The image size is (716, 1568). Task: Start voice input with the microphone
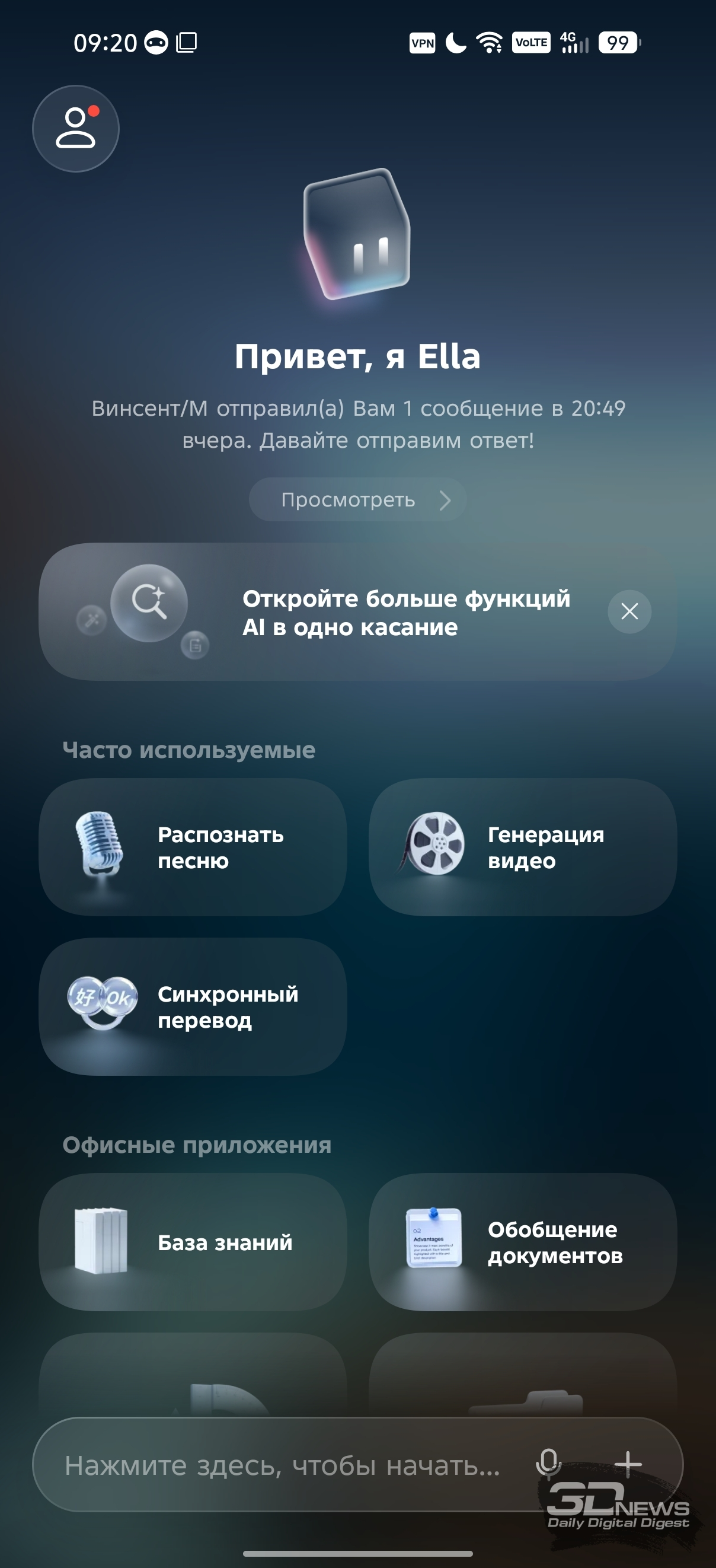pyautogui.click(x=548, y=1463)
